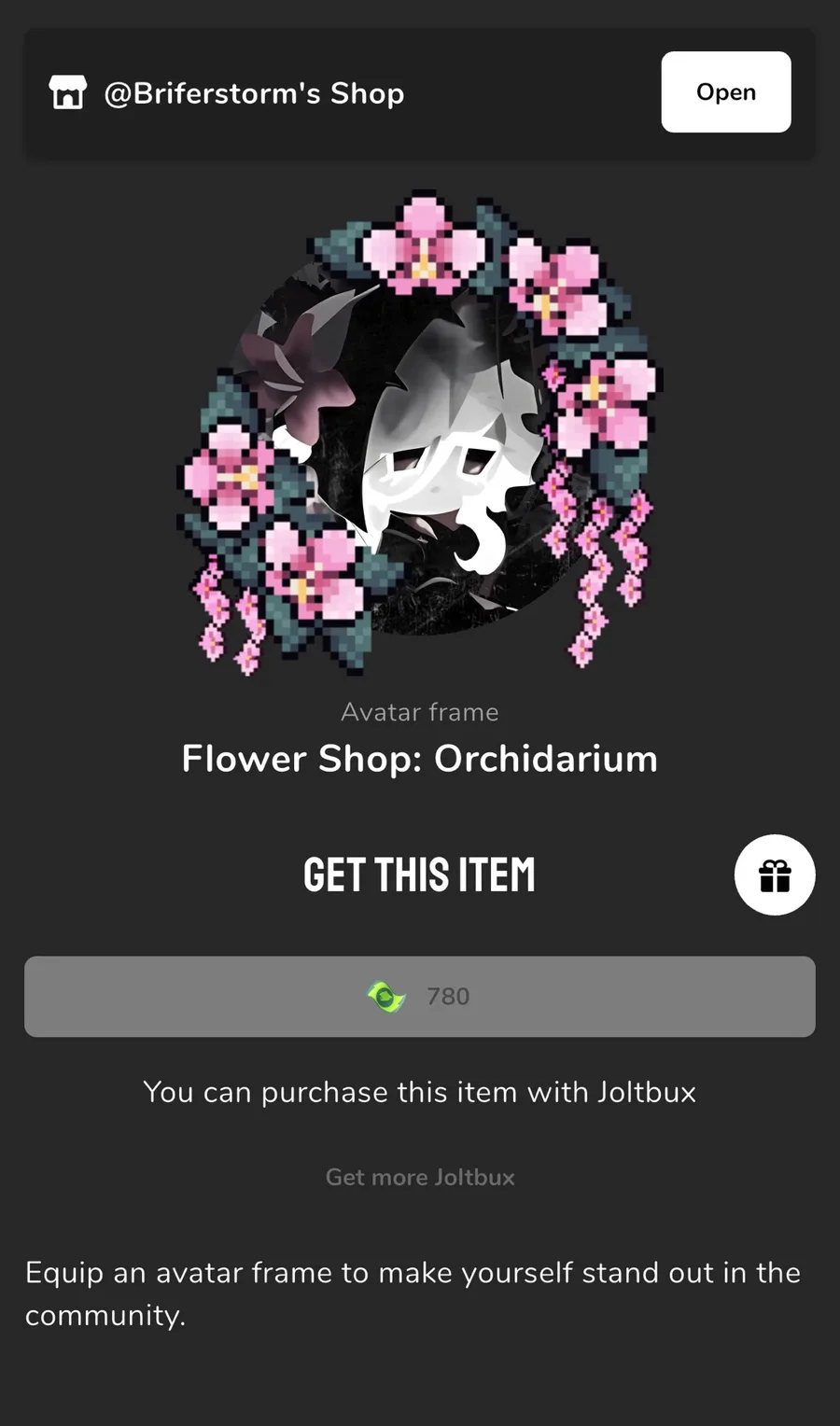
Task: Buy the item for 780 Joltbux
Action: pyautogui.click(x=420, y=996)
